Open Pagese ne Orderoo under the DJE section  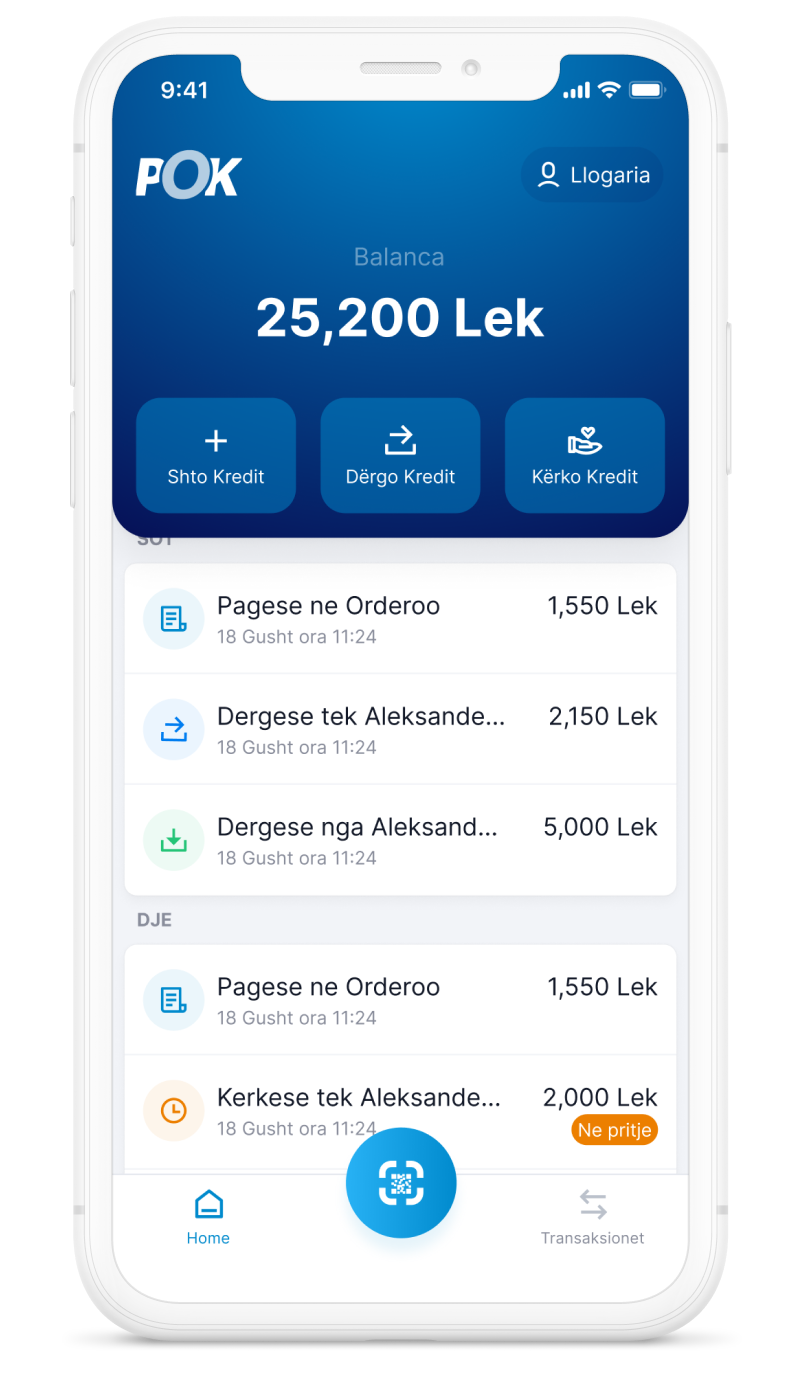[400, 1000]
